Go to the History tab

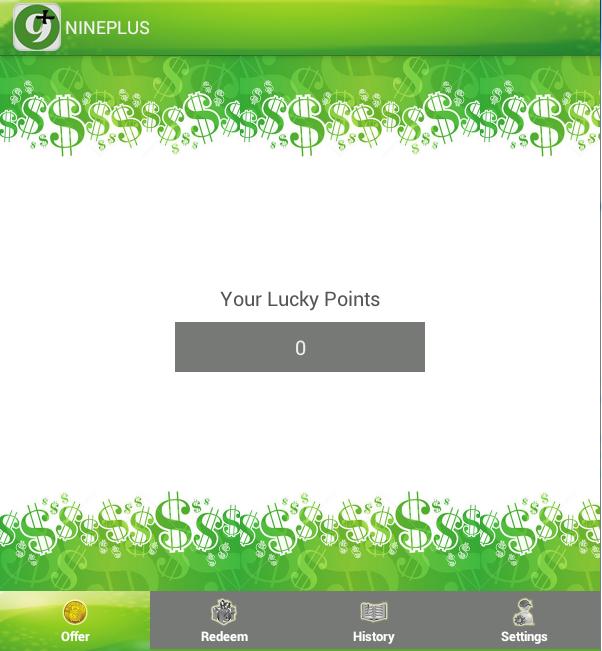[374, 621]
